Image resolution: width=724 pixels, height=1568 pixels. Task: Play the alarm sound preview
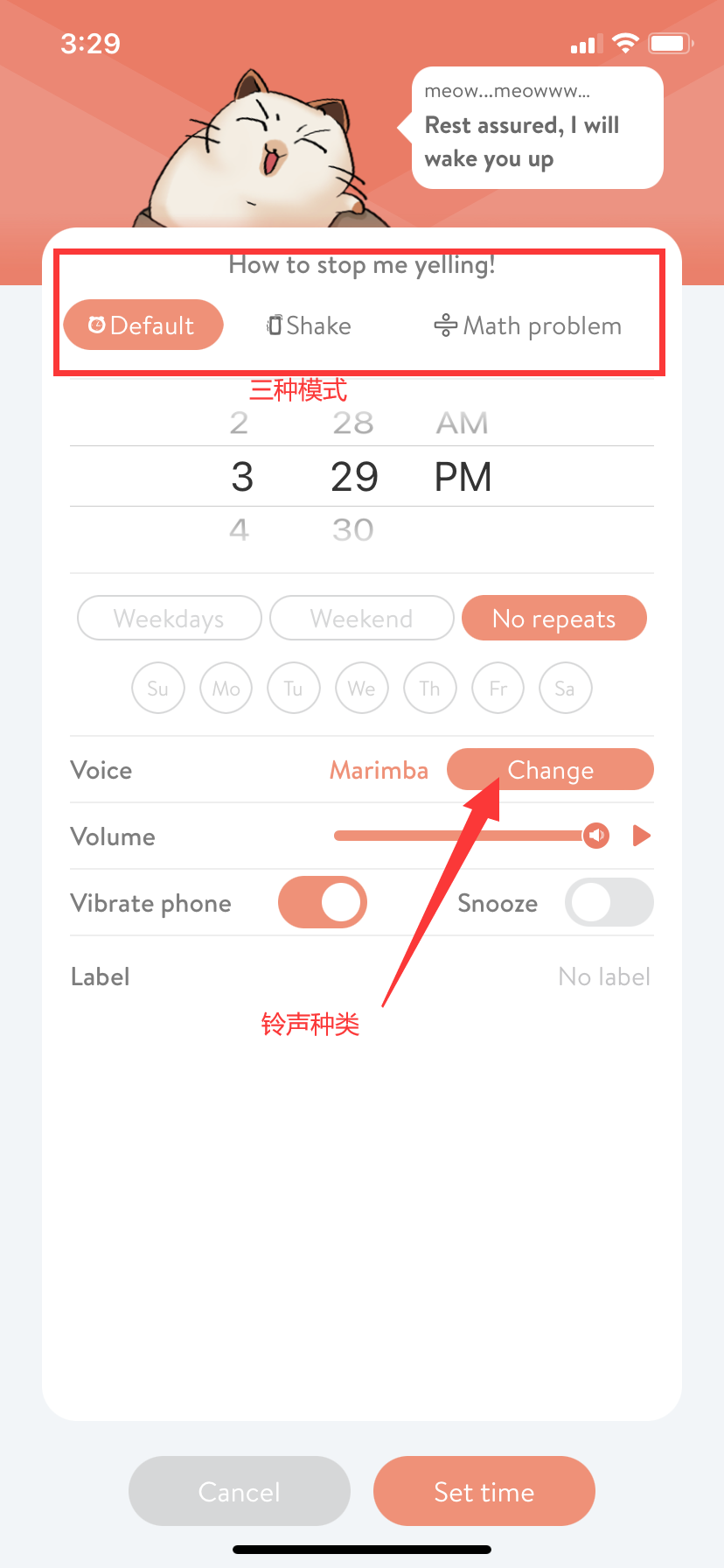click(641, 836)
